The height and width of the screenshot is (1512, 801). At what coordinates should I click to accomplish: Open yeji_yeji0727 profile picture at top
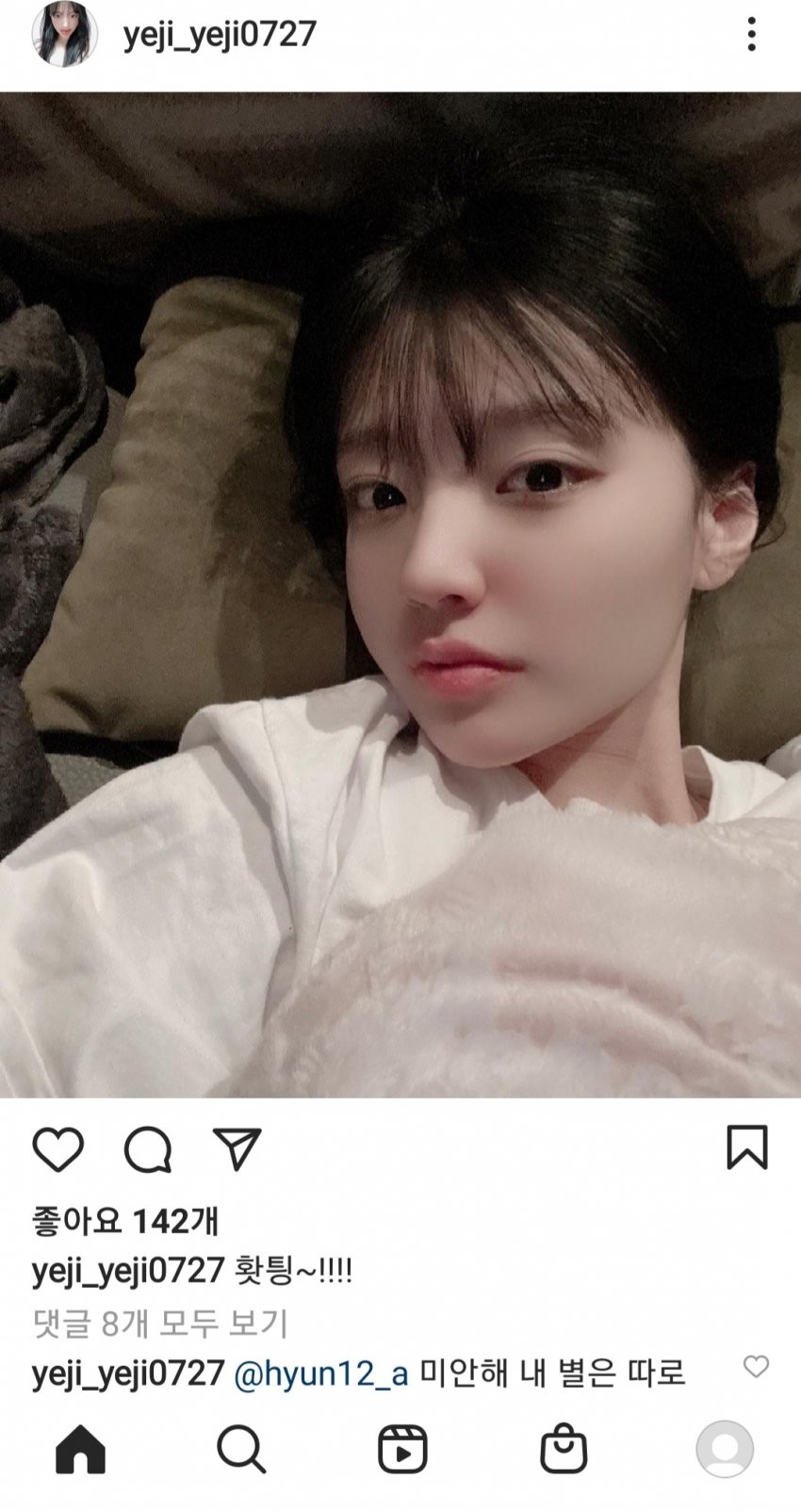(x=64, y=35)
